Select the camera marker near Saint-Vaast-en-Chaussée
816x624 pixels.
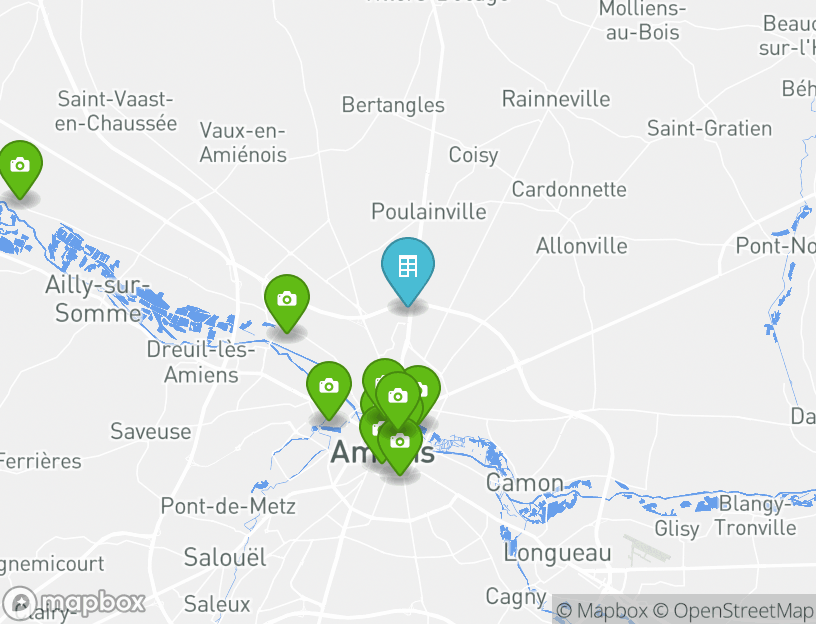point(20,166)
